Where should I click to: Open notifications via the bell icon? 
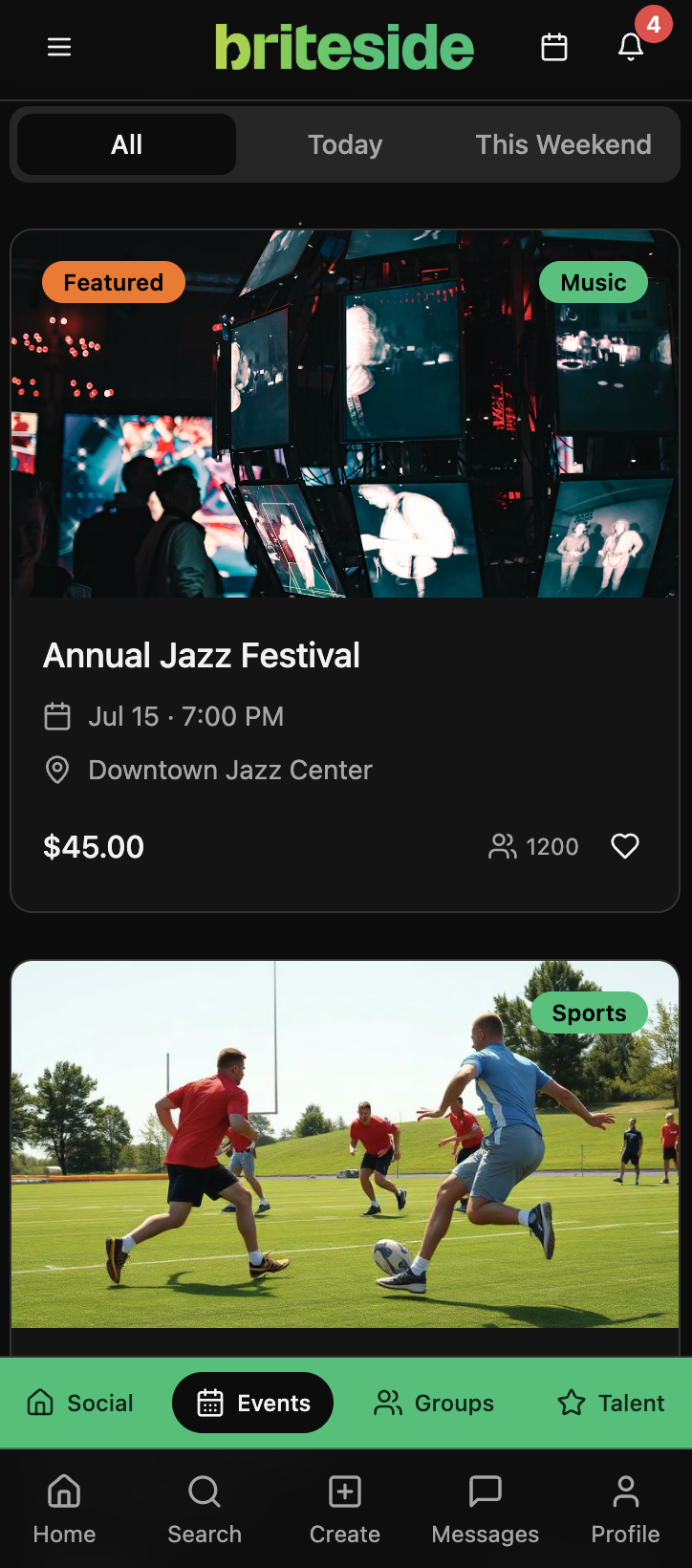coord(631,47)
